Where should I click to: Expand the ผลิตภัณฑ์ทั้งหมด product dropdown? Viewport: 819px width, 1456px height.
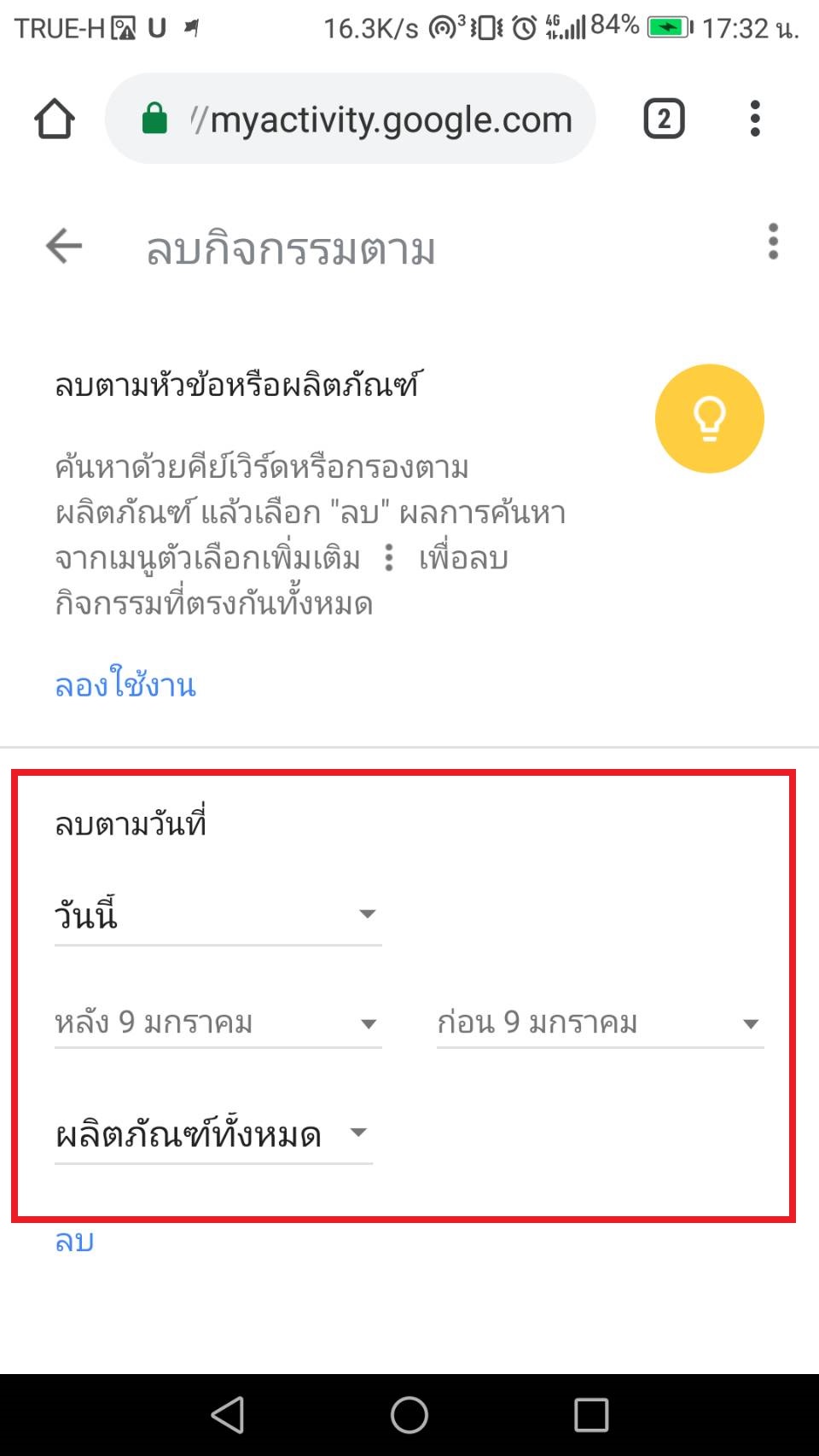[213, 1134]
